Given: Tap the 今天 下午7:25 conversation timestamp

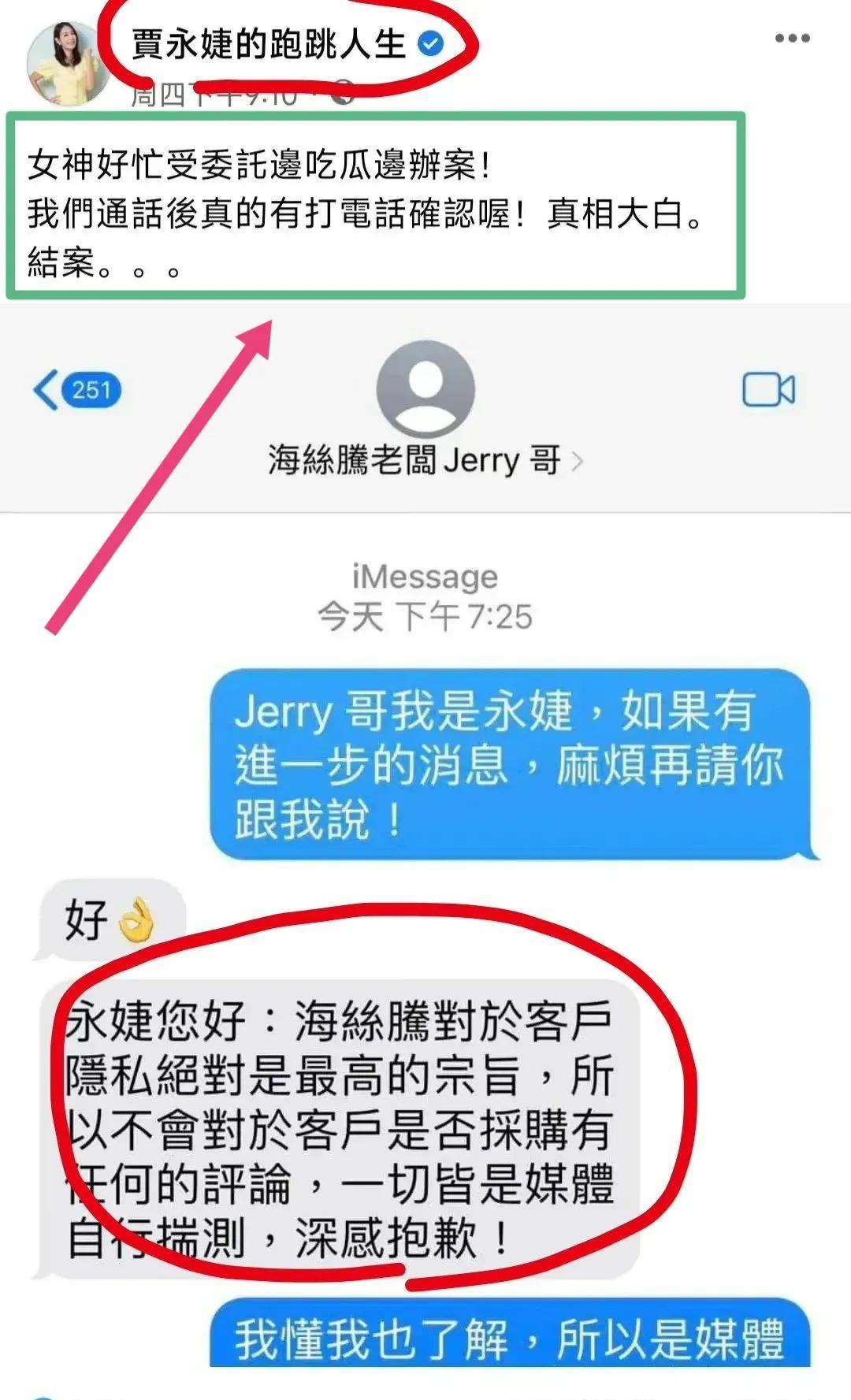Looking at the screenshot, I should point(425,615).
